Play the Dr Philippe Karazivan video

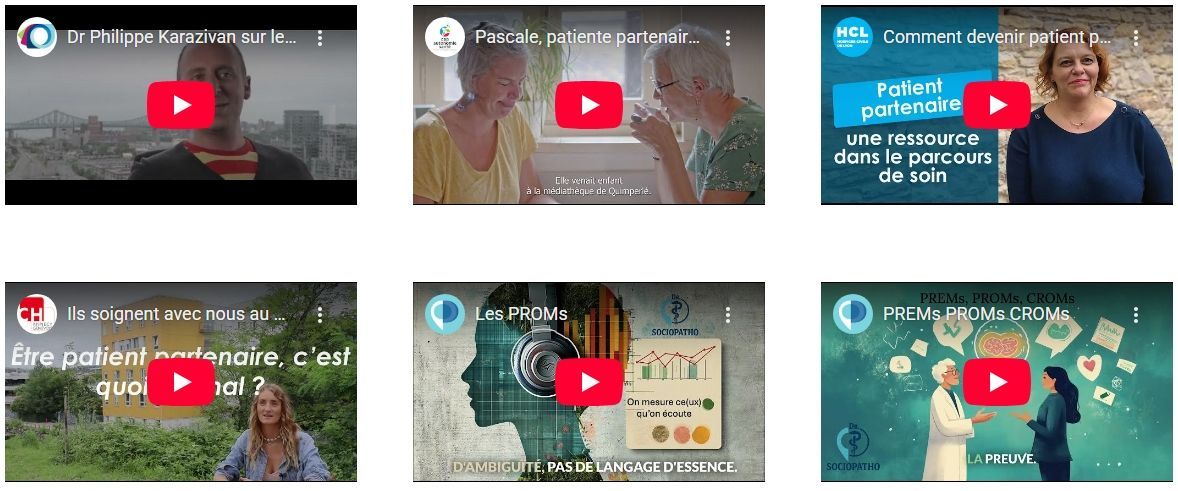pyautogui.click(x=181, y=105)
